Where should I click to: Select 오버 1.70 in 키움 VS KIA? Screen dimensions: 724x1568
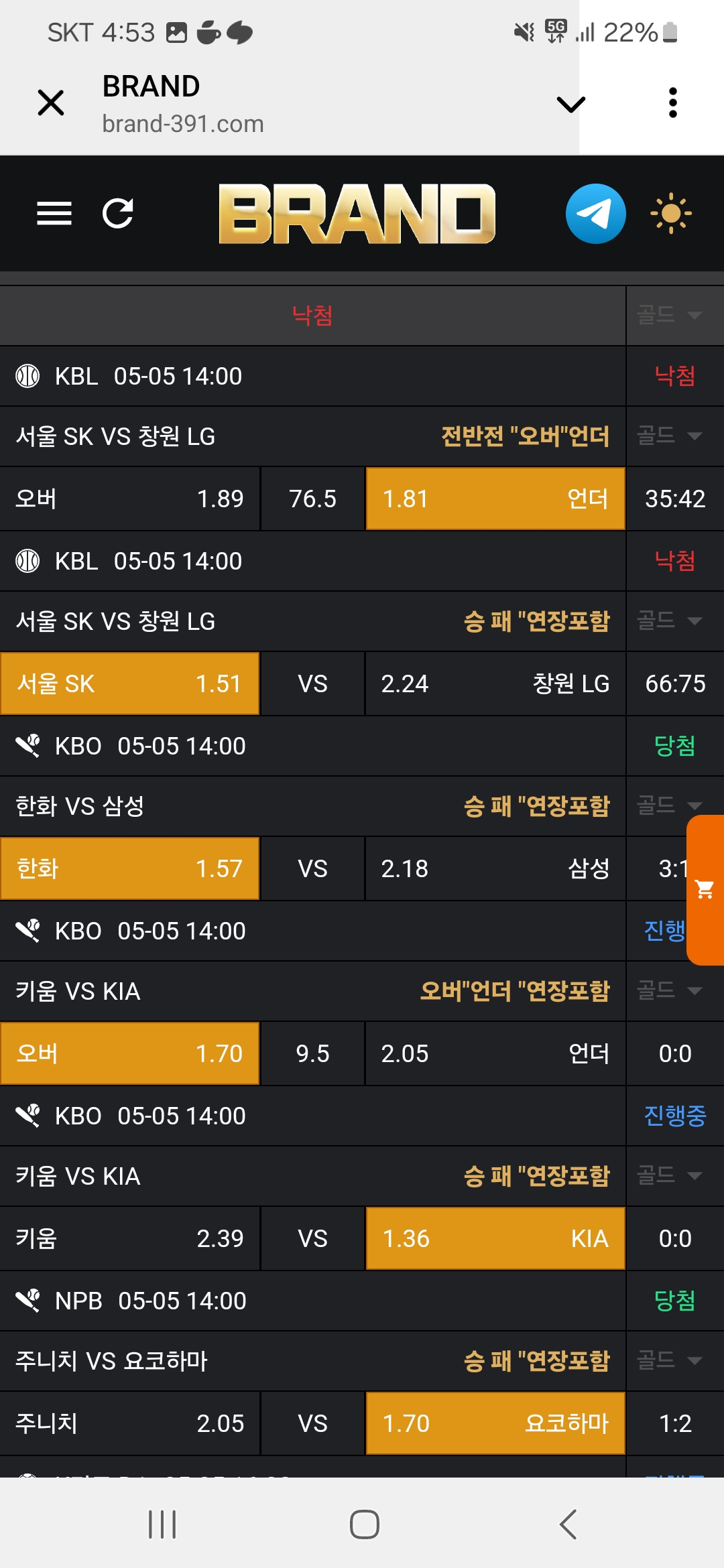point(130,1053)
